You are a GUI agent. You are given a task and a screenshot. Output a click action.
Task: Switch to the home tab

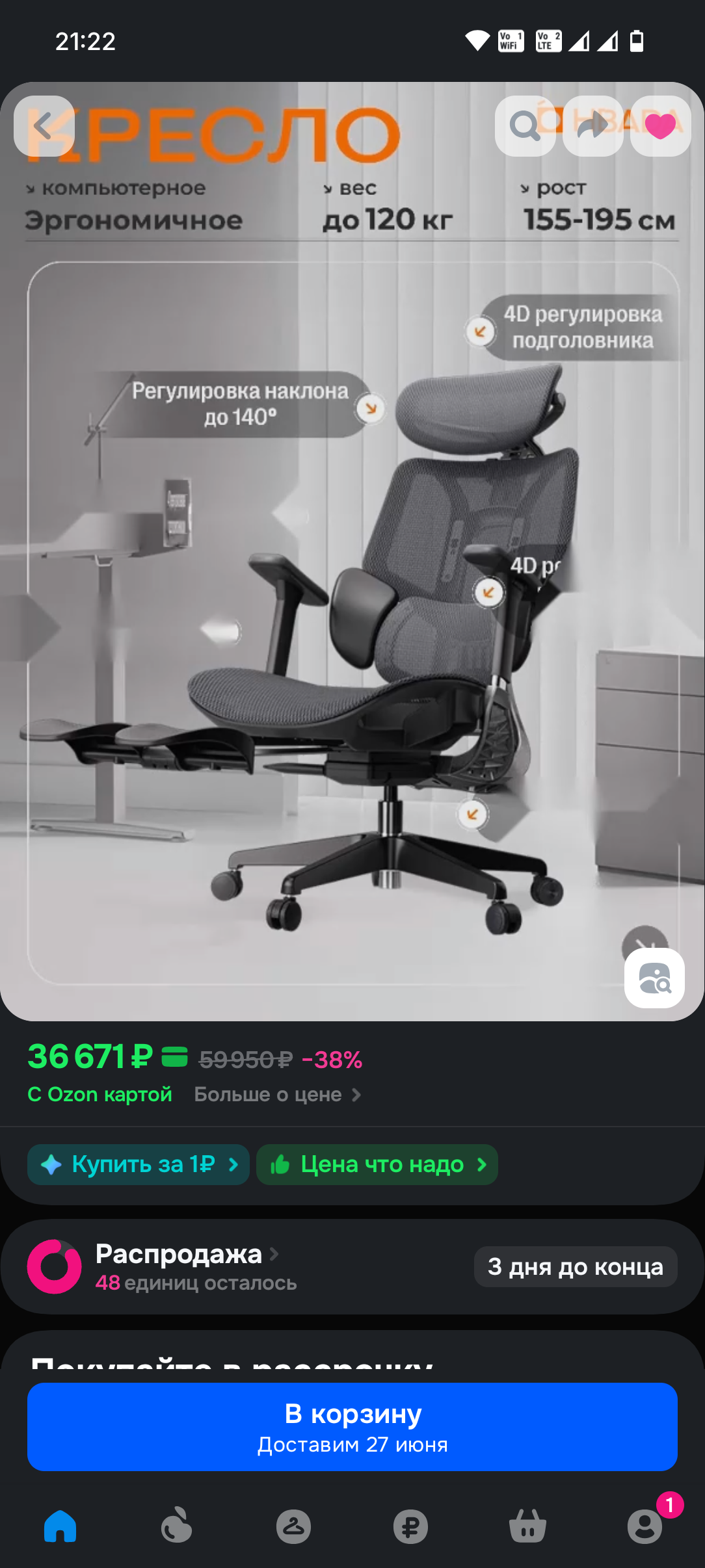click(60, 1526)
